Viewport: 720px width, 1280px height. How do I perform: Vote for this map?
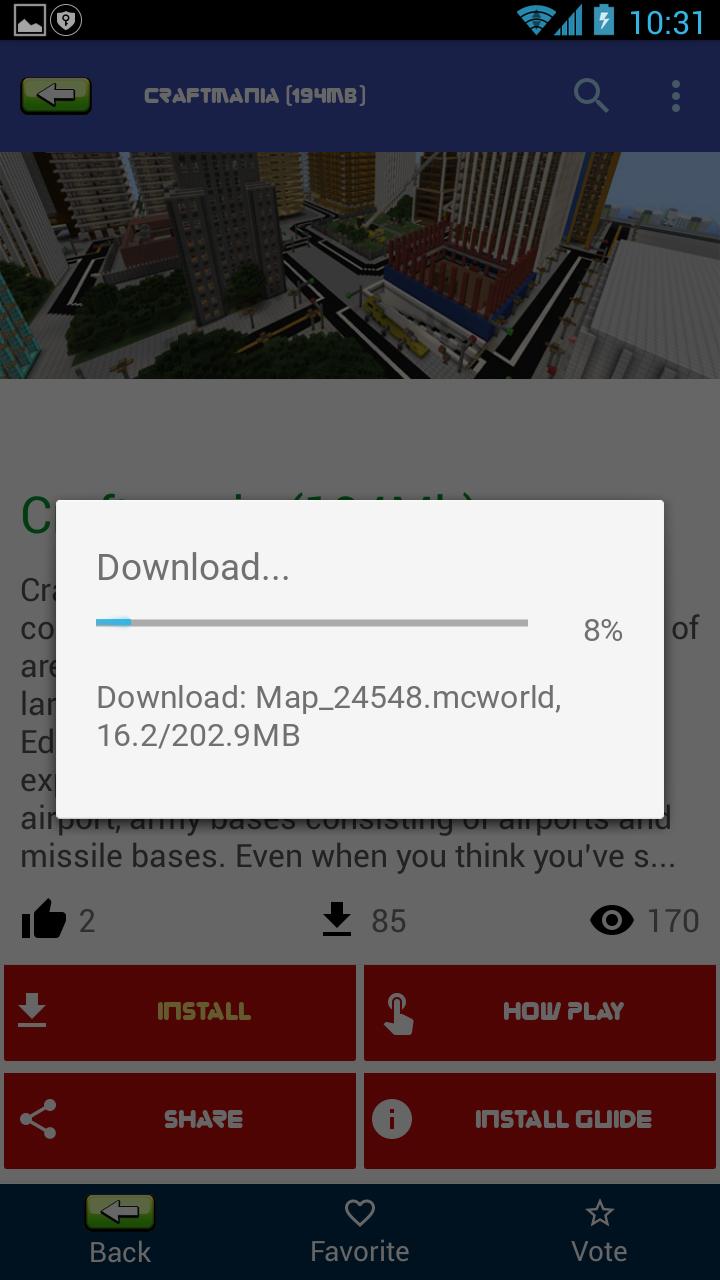(x=599, y=1230)
